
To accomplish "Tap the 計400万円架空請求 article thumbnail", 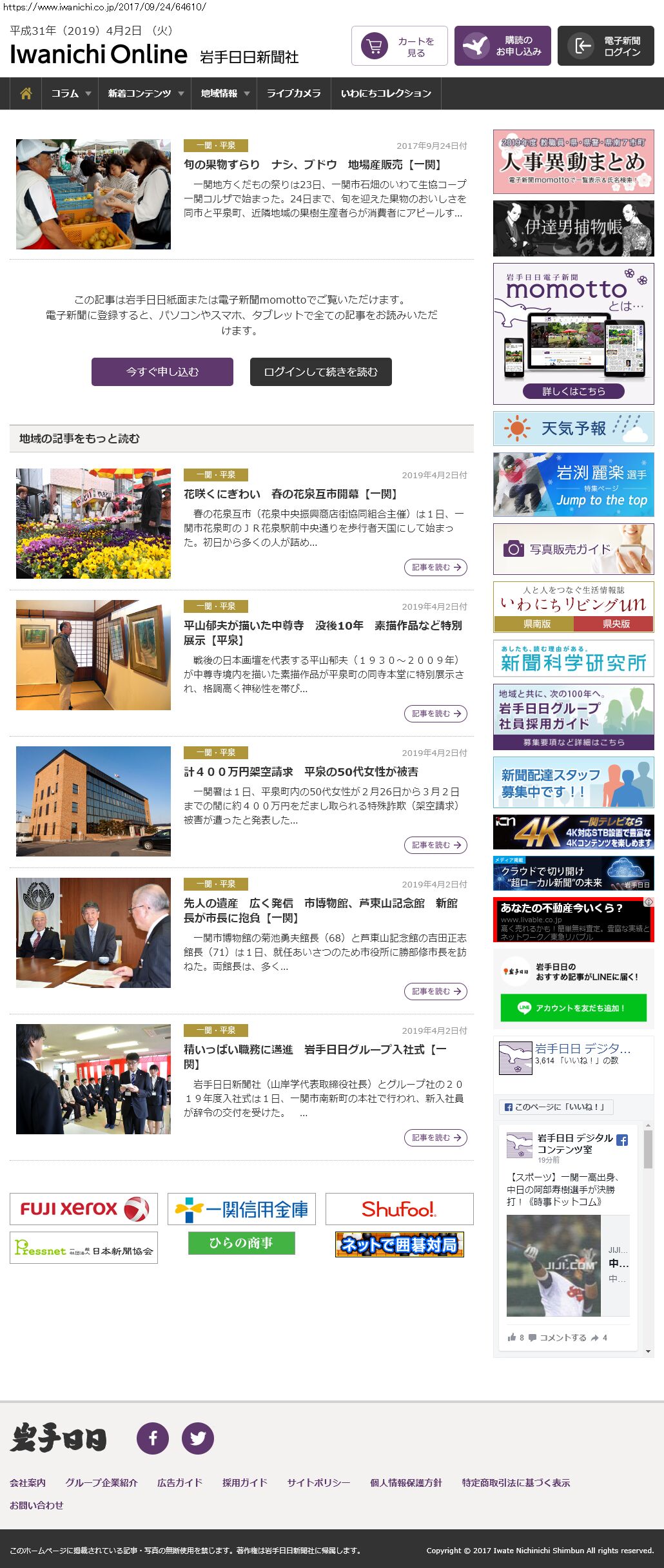I will pos(93,801).
